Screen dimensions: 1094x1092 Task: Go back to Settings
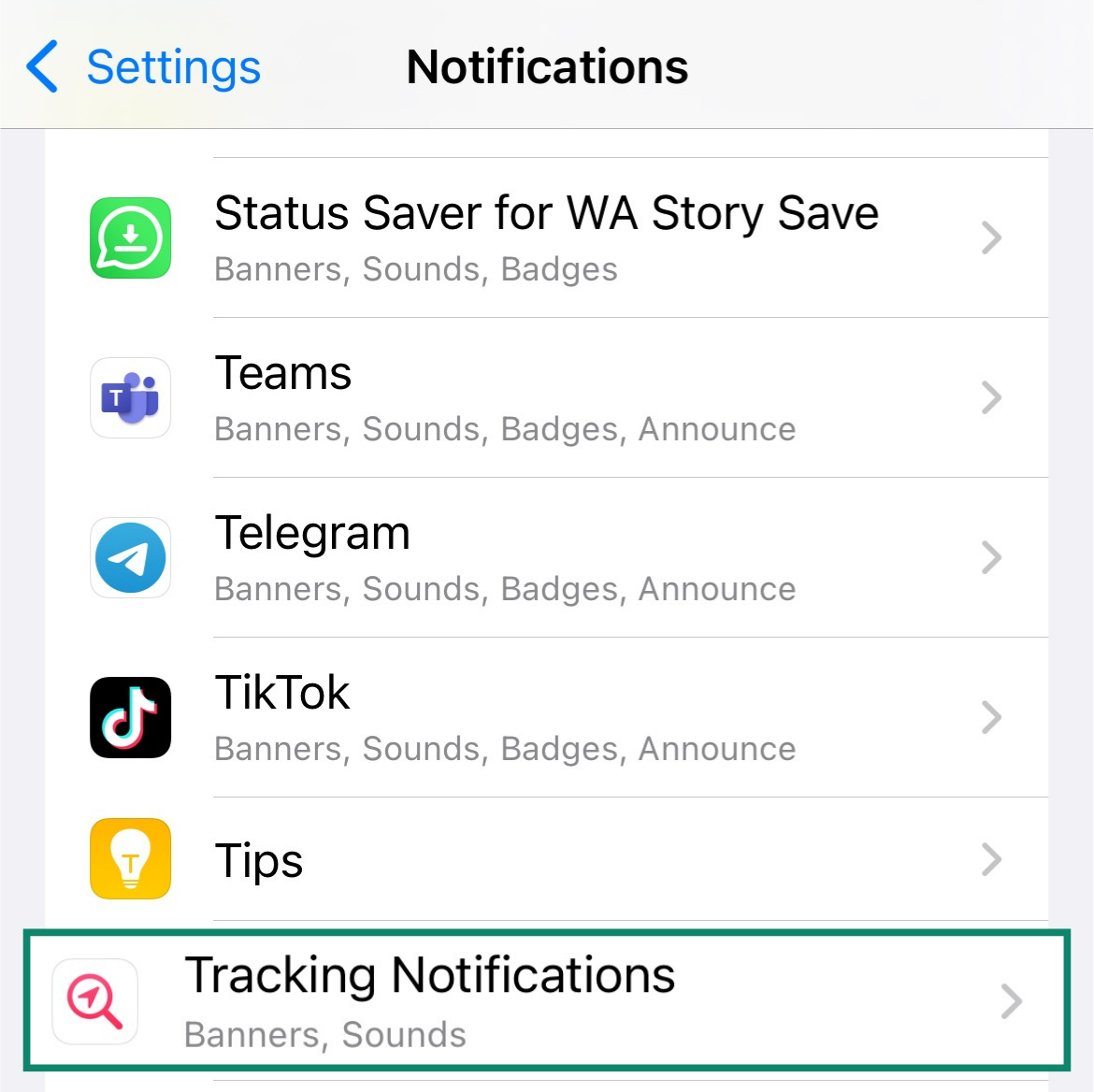pyautogui.click(x=145, y=67)
